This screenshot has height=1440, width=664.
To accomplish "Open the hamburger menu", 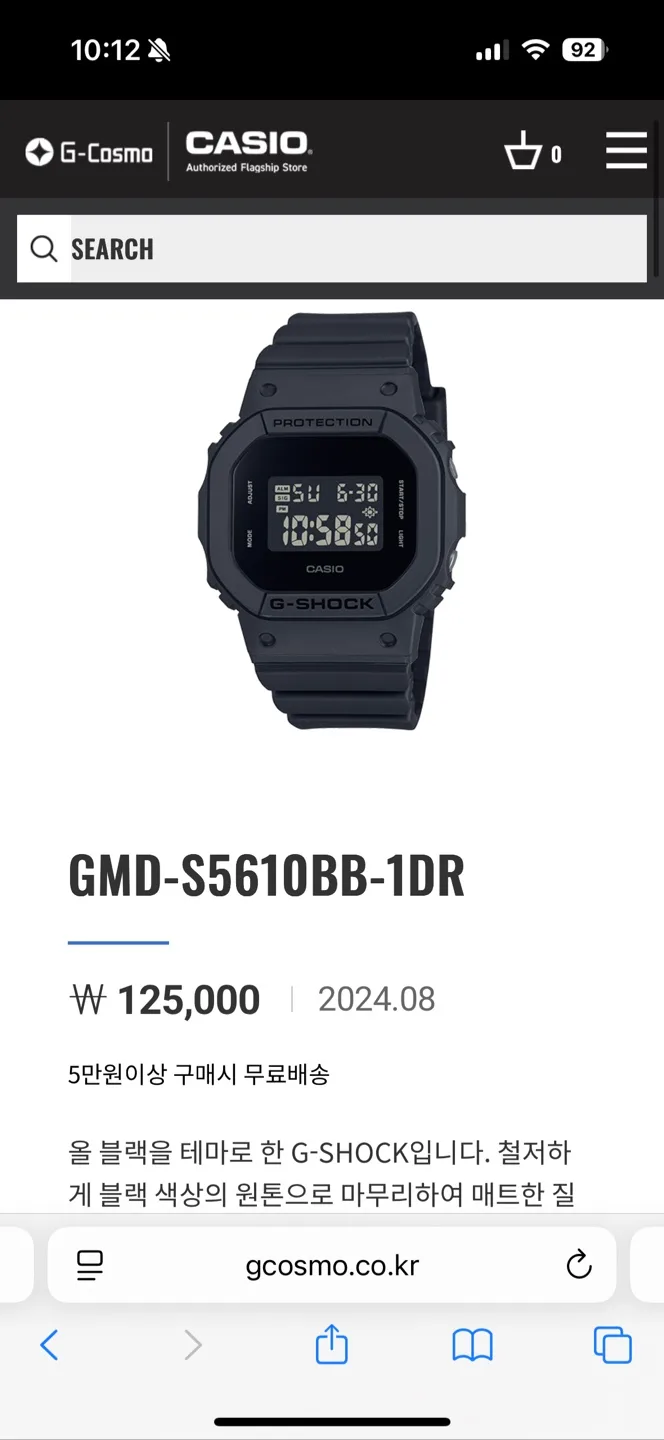I will coord(626,152).
